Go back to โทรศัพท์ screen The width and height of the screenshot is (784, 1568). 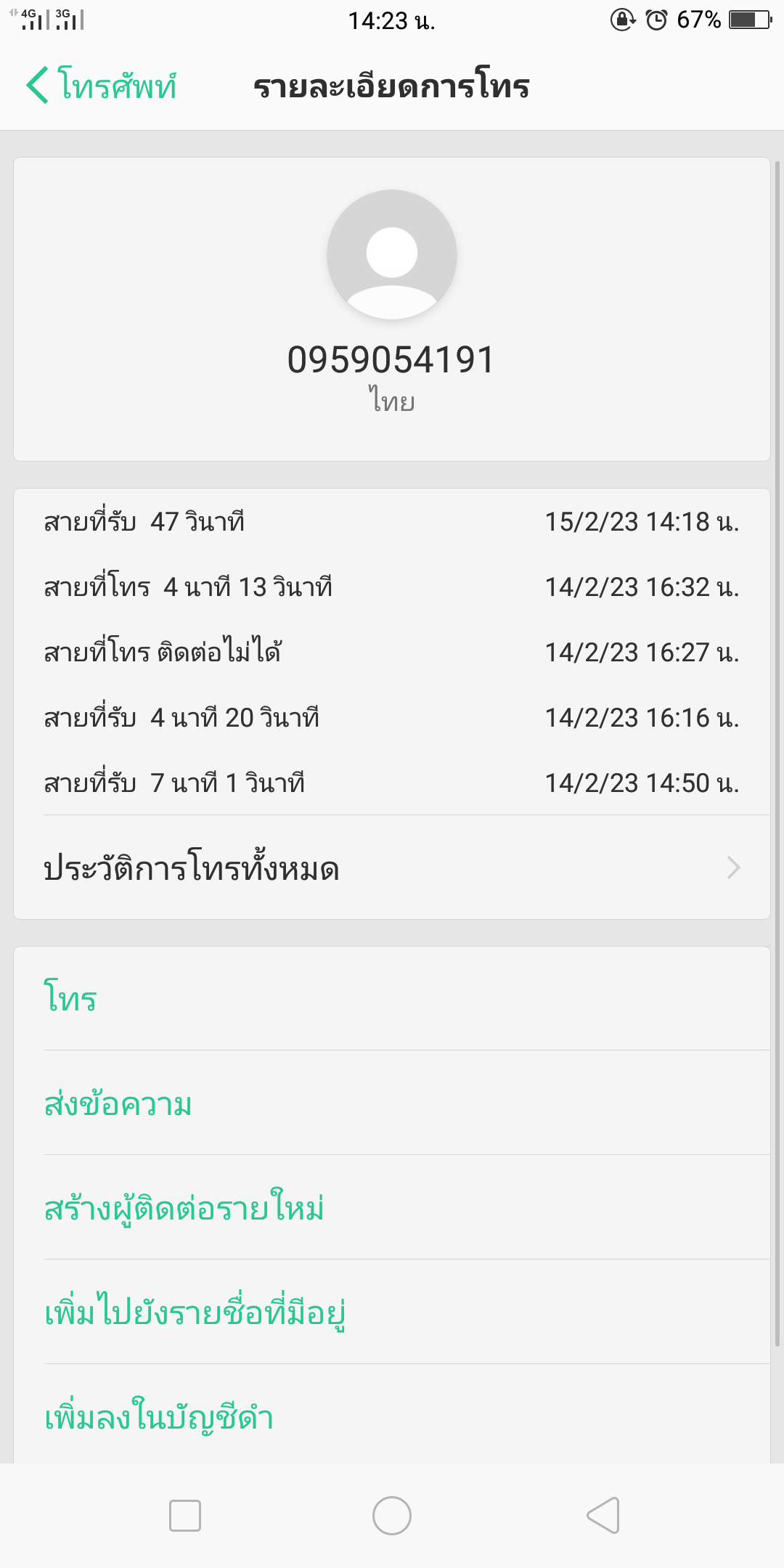(x=102, y=86)
